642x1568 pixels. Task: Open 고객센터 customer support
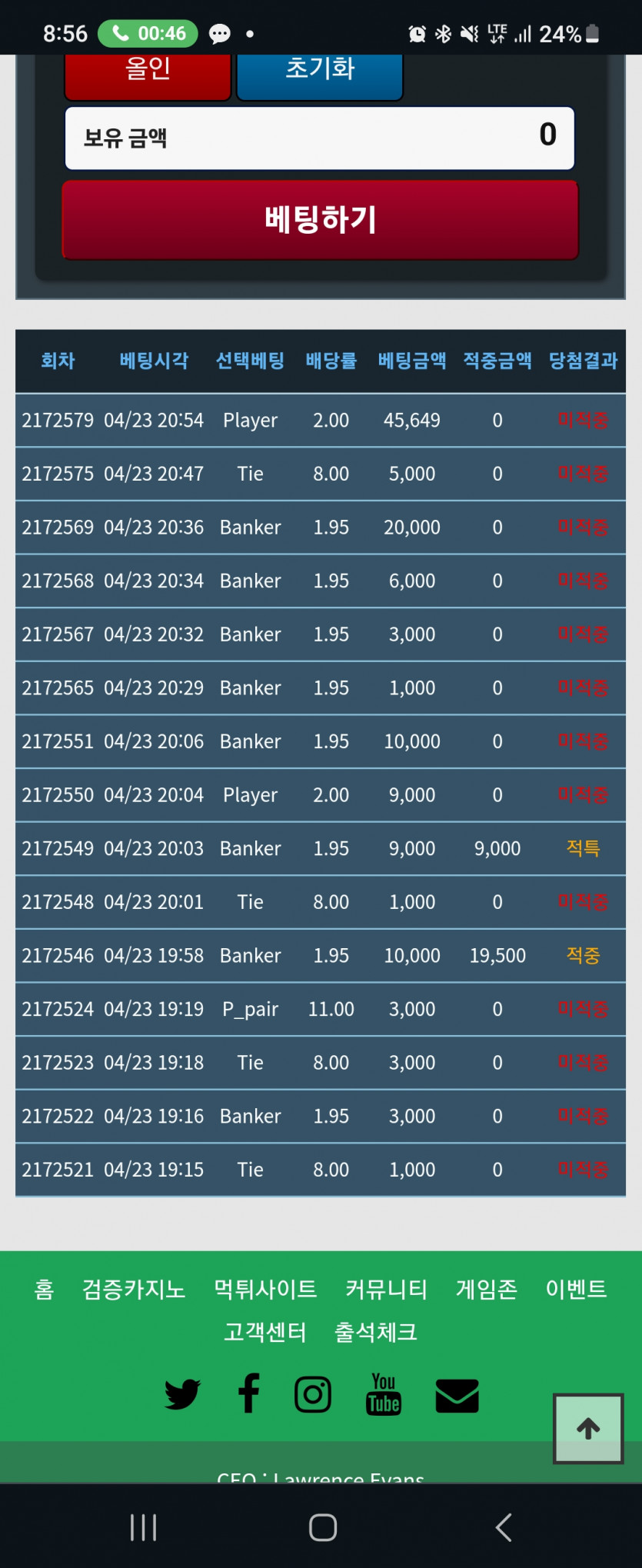265,1332
